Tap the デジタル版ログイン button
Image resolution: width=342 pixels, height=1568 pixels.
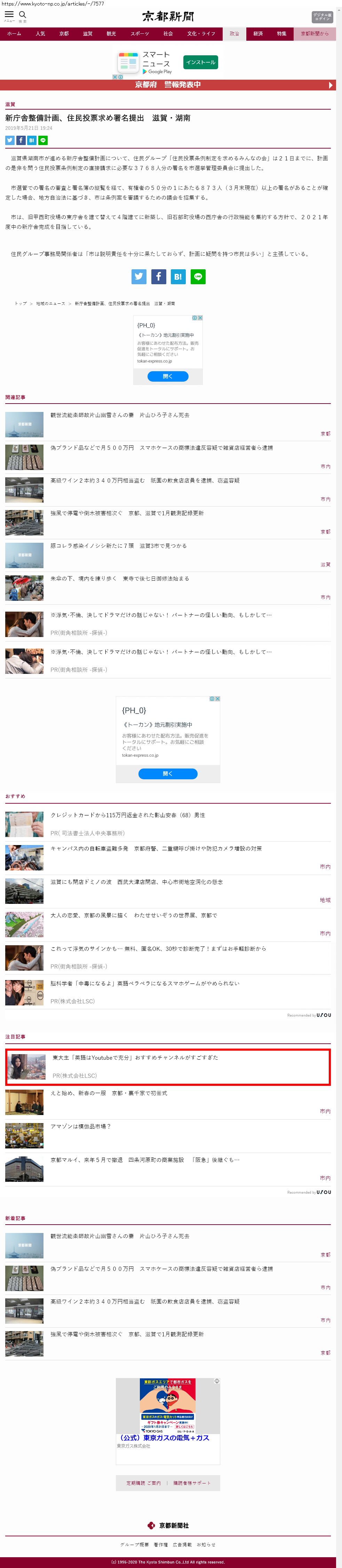tap(322, 16)
